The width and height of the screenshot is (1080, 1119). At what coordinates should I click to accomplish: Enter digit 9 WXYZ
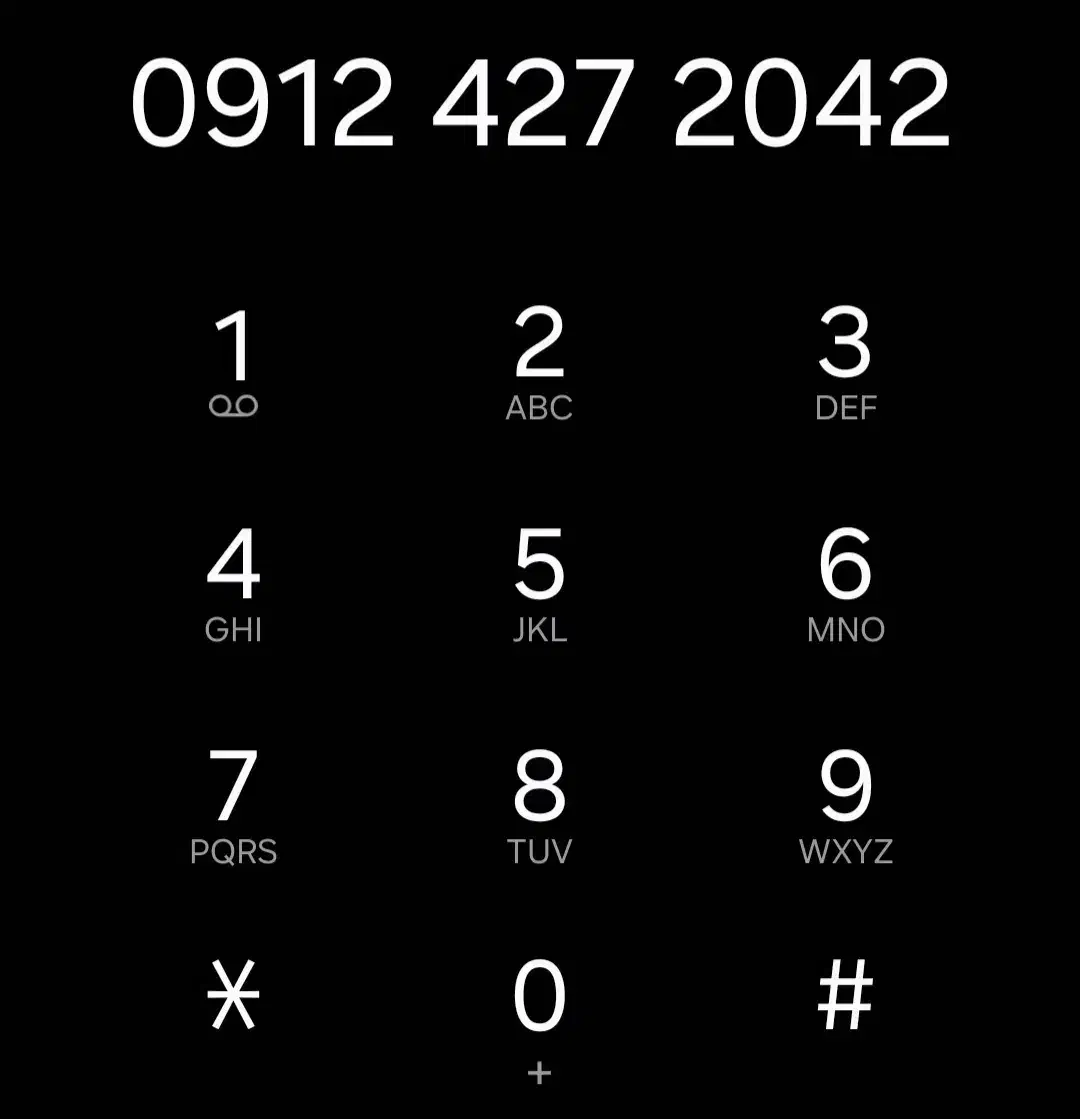click(846, 806)
